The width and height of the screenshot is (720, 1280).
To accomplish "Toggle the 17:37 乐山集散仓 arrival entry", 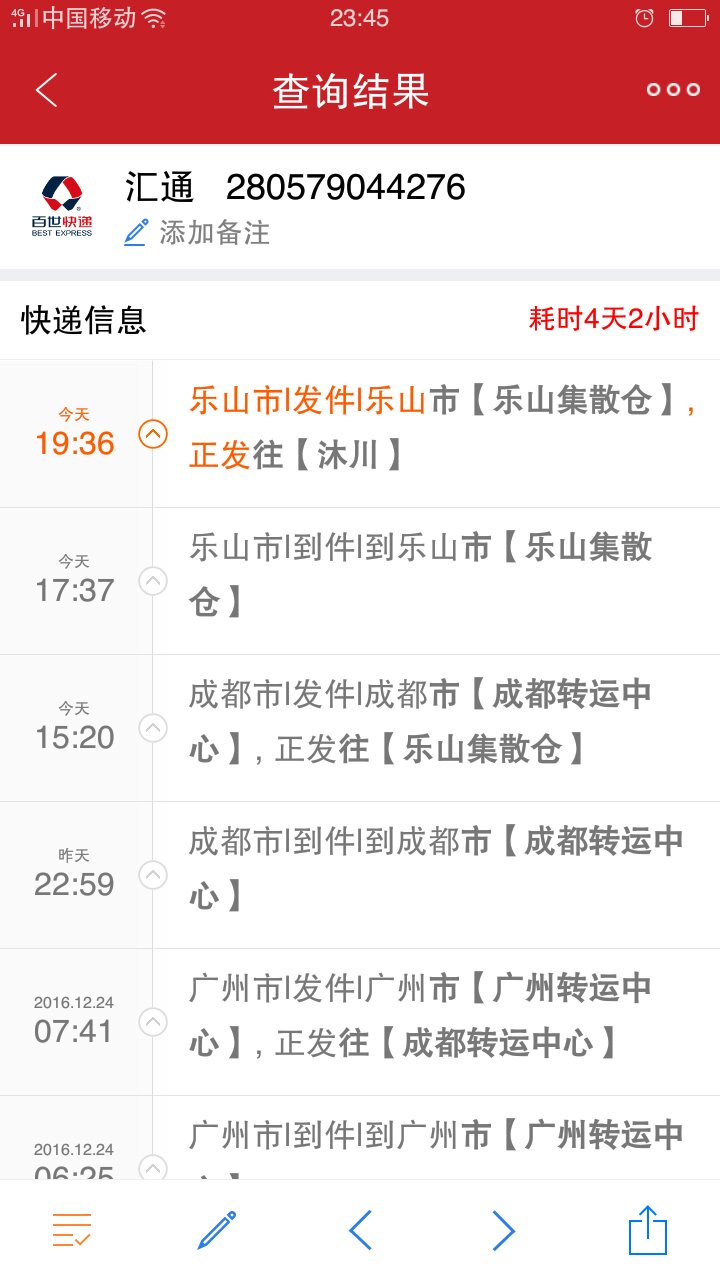I will 152,580.
